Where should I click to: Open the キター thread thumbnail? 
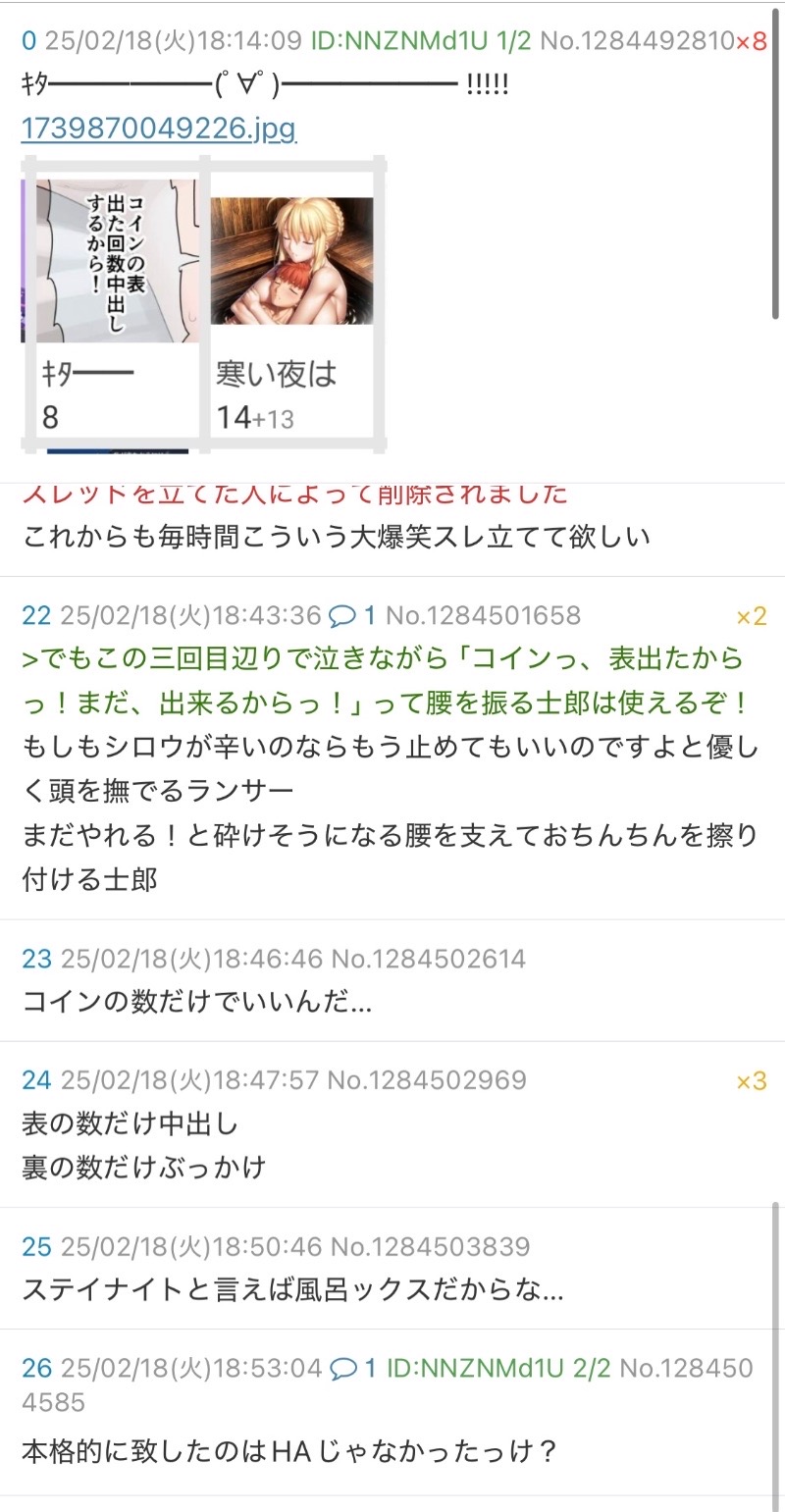pos(117,260)
